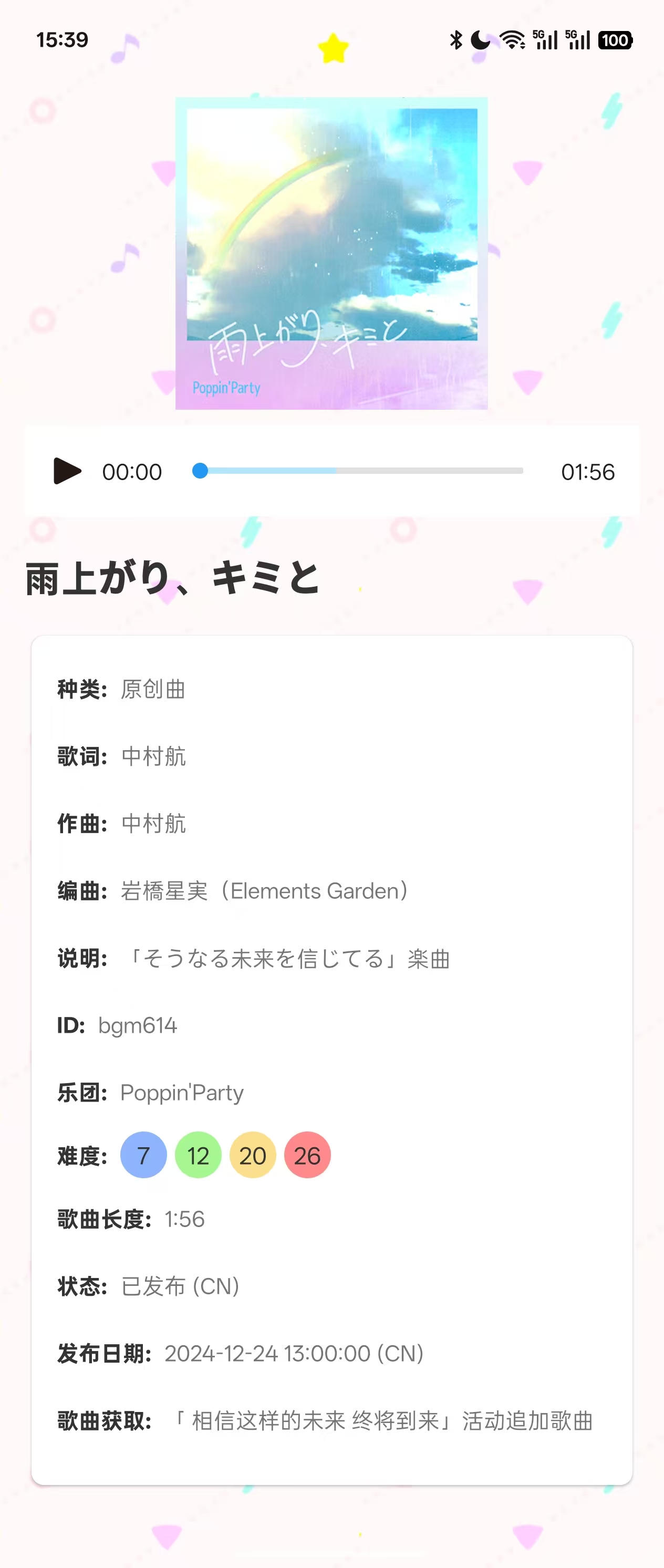Screen dimensions: 664x1568
Task: Select the difficulty 7 chip
Action: 143,1155
